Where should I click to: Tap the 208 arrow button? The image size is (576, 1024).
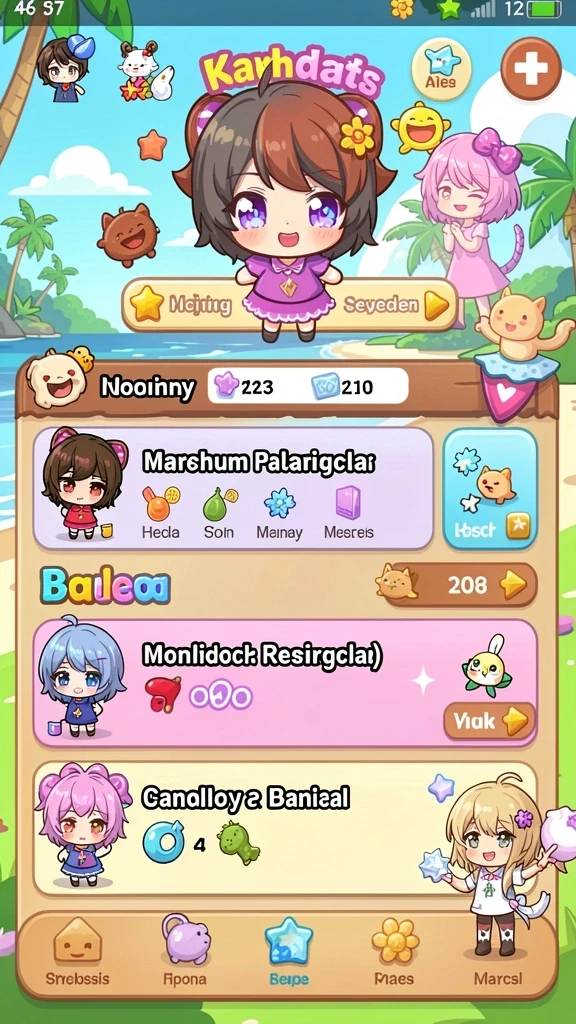456,584
